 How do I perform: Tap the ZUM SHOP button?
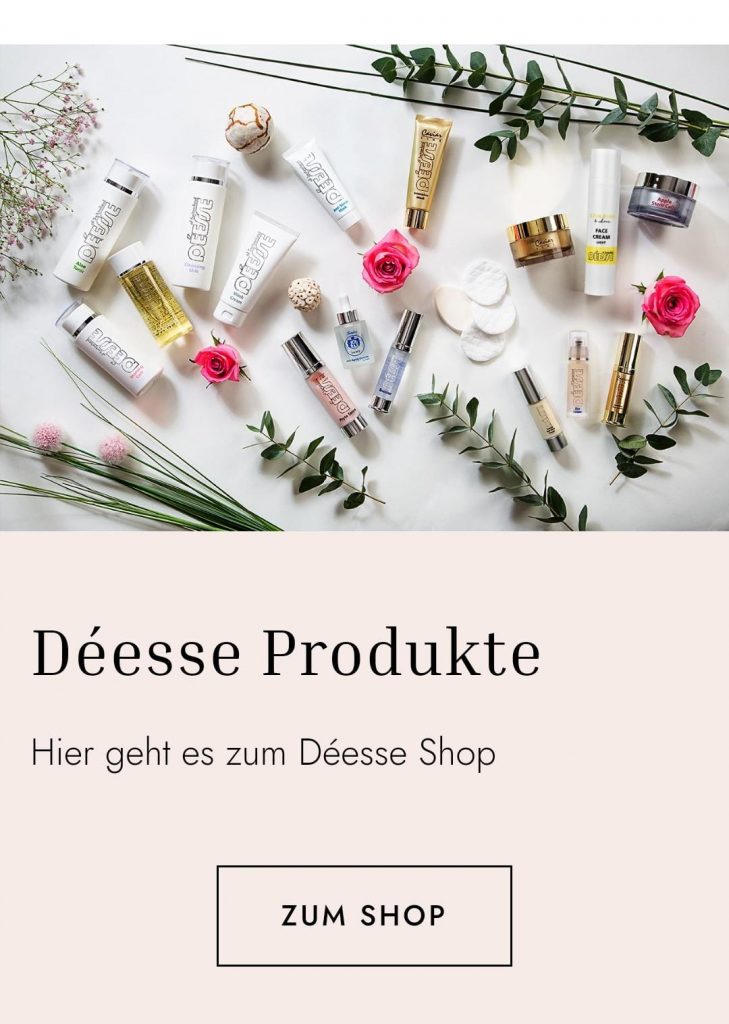[x=364, y=915]
